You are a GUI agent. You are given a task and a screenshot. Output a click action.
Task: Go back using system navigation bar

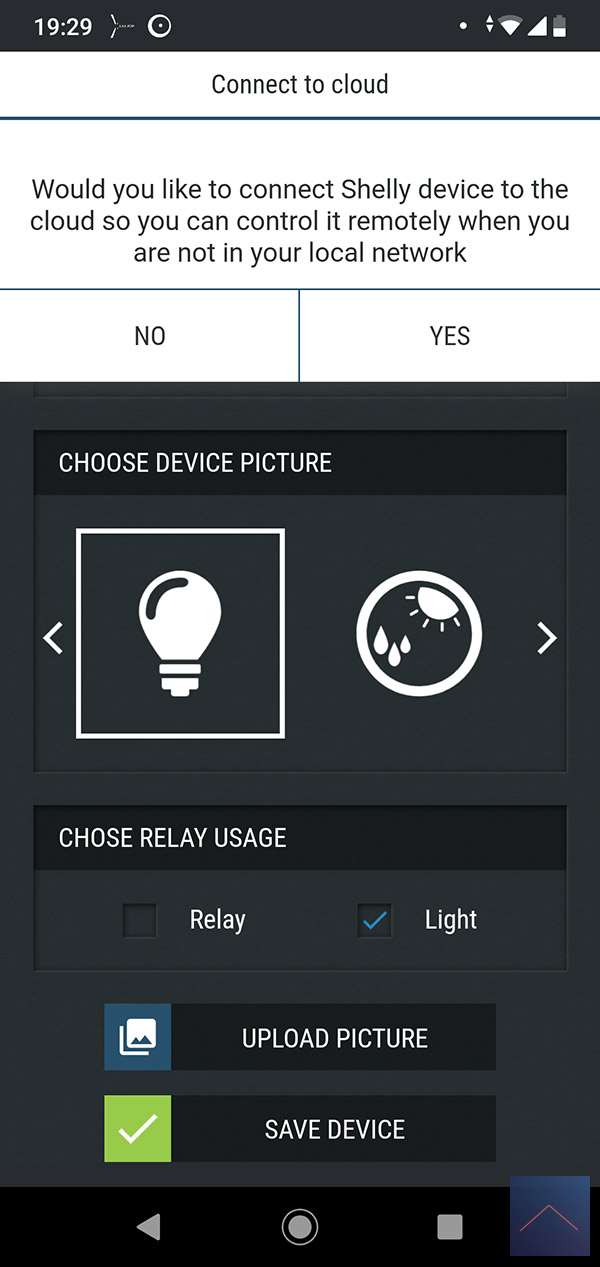(149, 1226)
